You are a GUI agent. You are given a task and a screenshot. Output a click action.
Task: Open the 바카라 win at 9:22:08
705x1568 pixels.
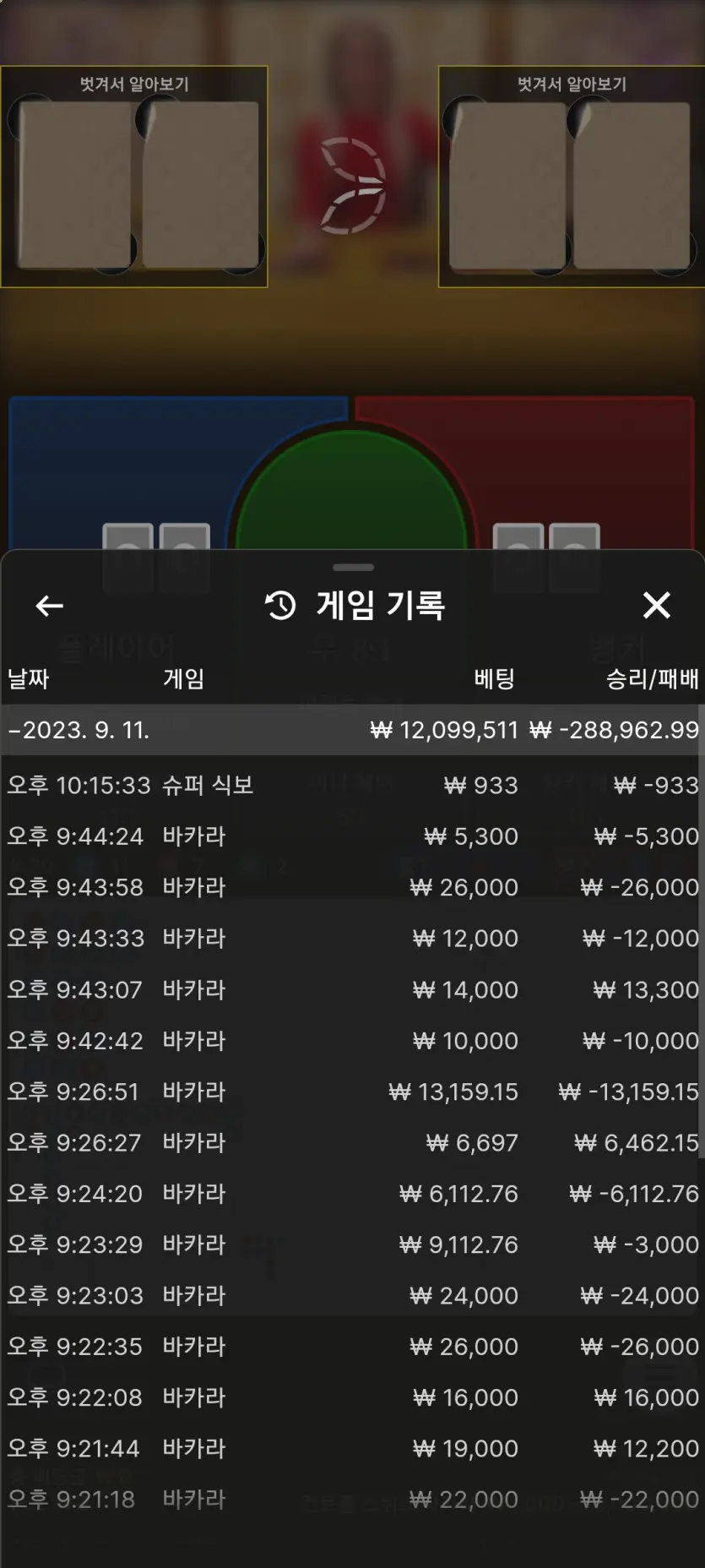pos(352,1397)
